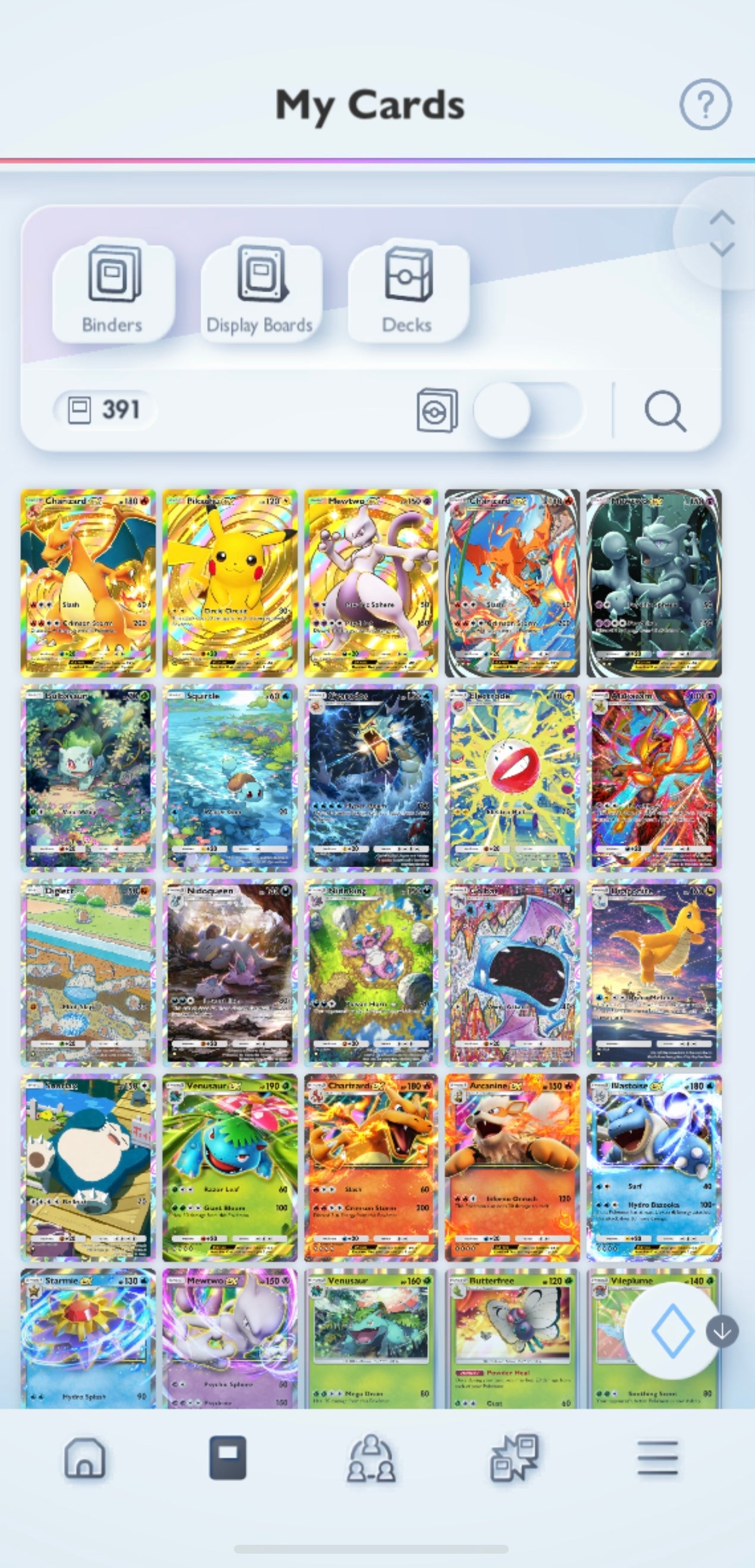Open the hamburger menu tab
The width and height of the screenshot is (755, 1568).
pos(657,1458)
